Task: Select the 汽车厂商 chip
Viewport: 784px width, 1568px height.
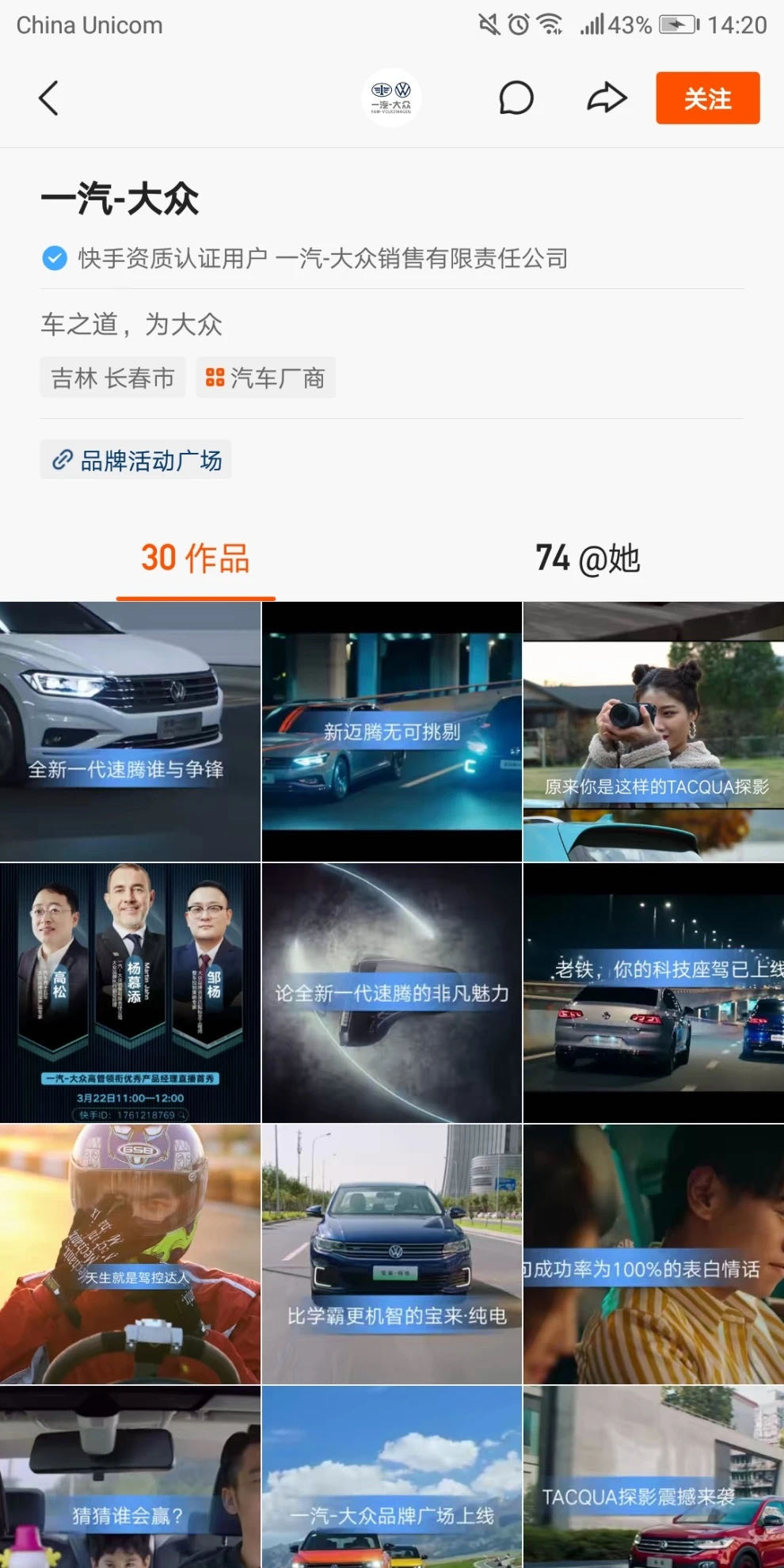Action: (x=266, y=378)
